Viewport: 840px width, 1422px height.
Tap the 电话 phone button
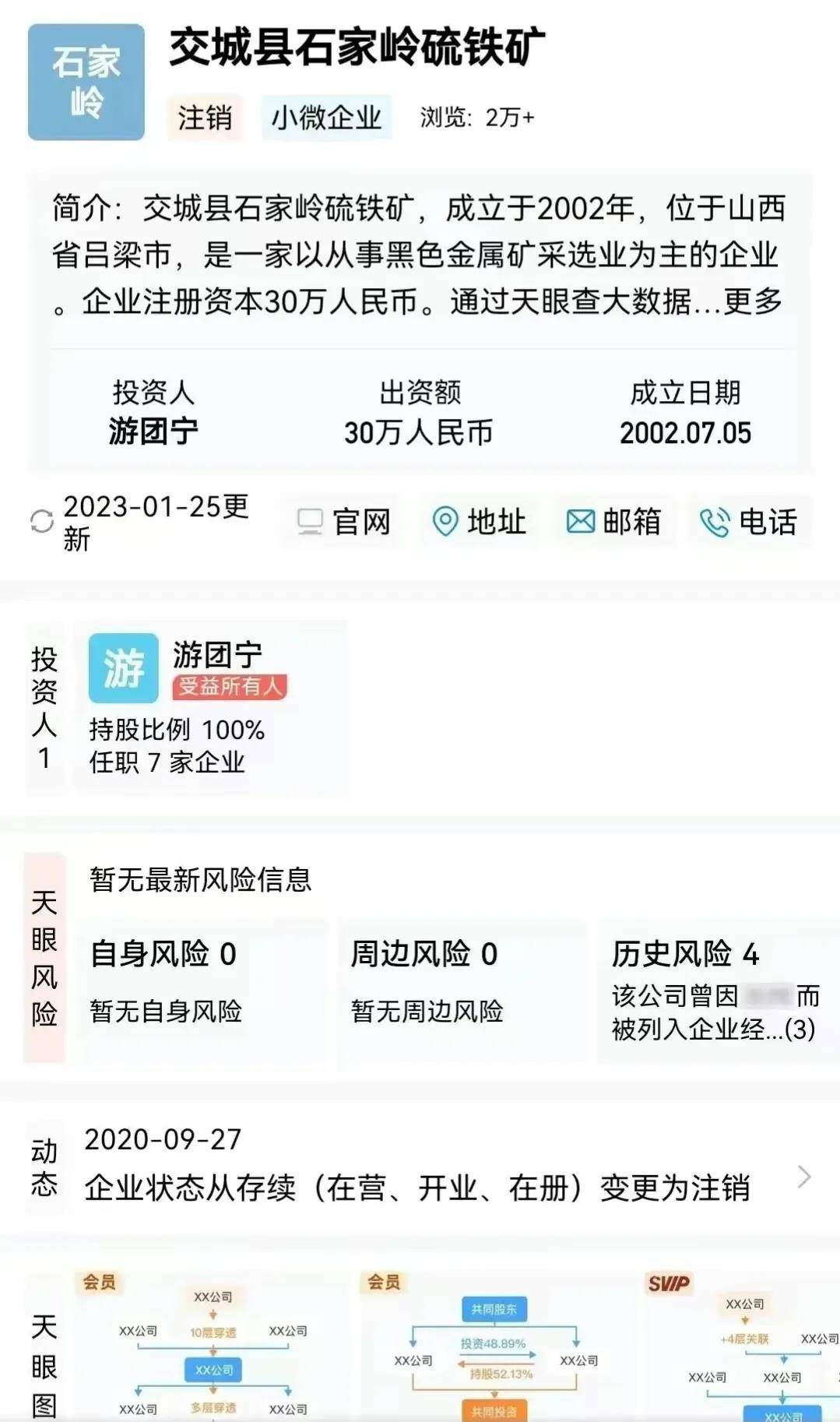749,522
